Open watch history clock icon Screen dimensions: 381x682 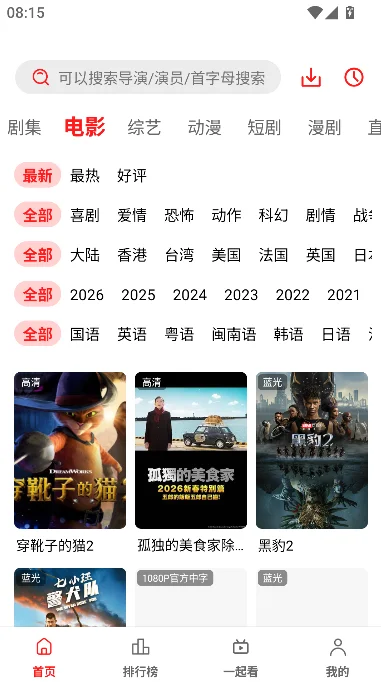354,77
